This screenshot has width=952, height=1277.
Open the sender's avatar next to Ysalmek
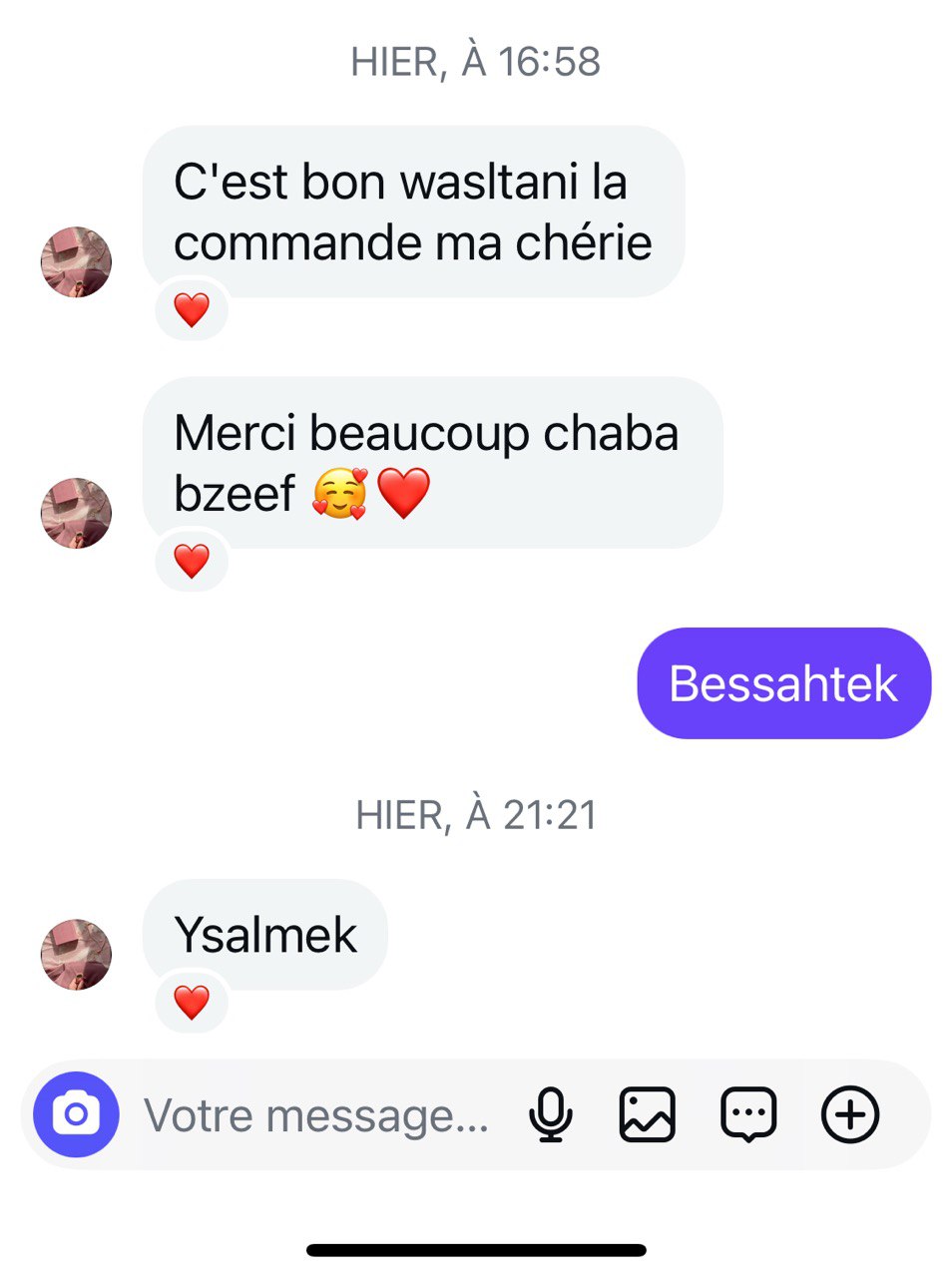[x=76, y=955]
